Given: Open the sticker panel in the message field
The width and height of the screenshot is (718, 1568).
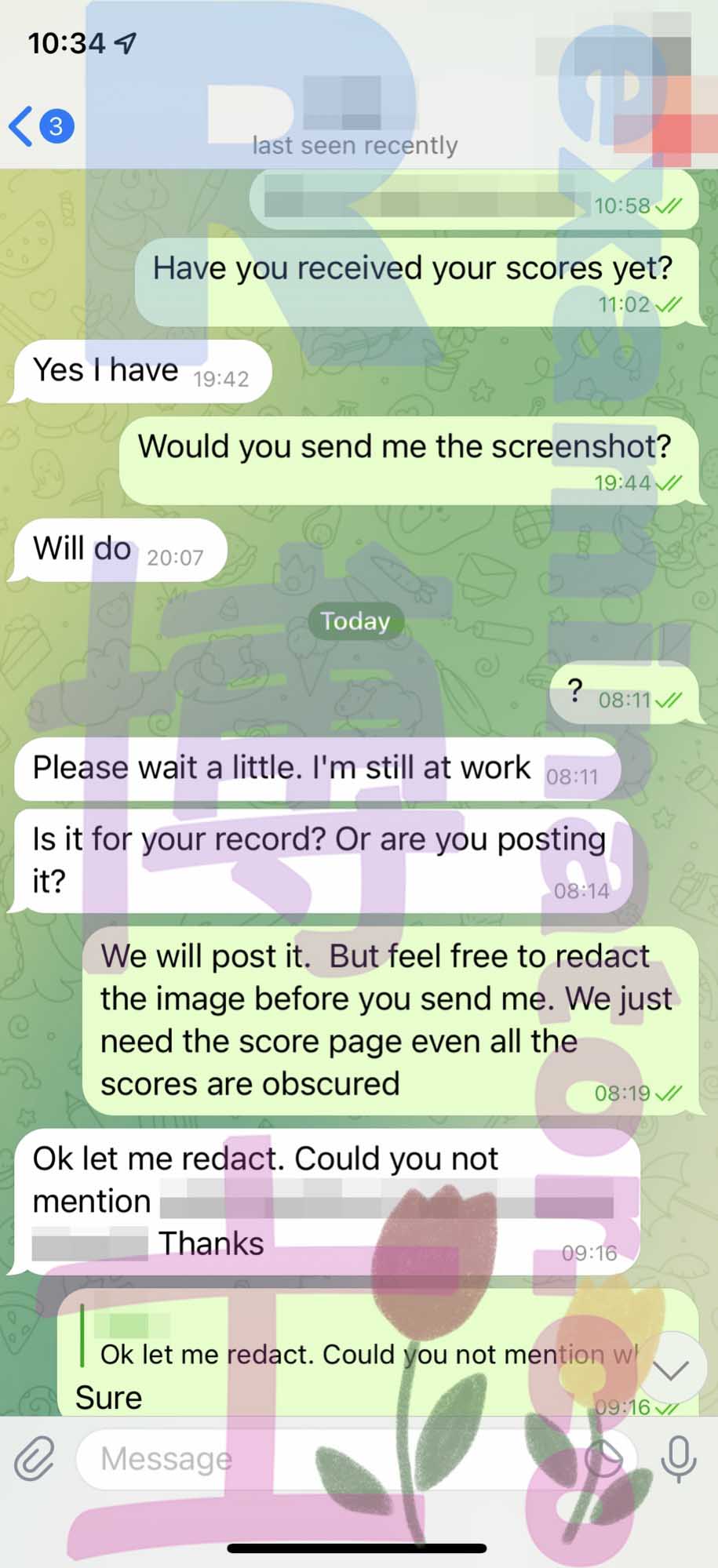Looking at the screenshot, I should click(603, 1458).
